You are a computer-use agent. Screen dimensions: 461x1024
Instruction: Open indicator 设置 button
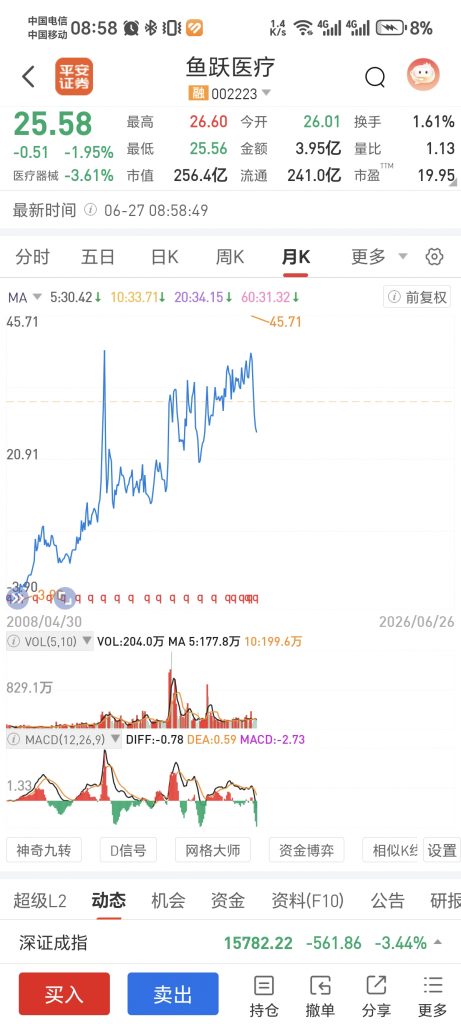(442, 850)
